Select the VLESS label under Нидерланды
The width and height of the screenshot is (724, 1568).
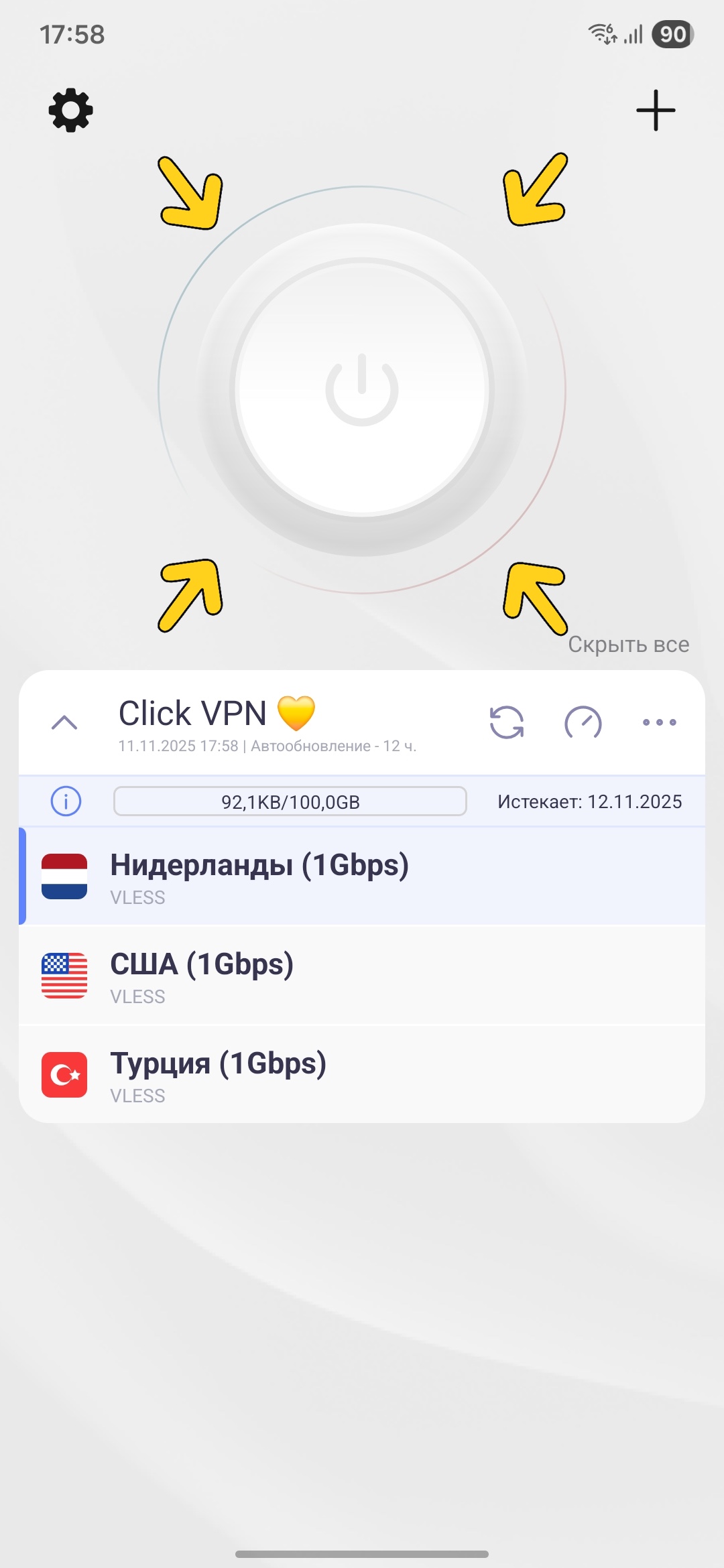point(137,897)
